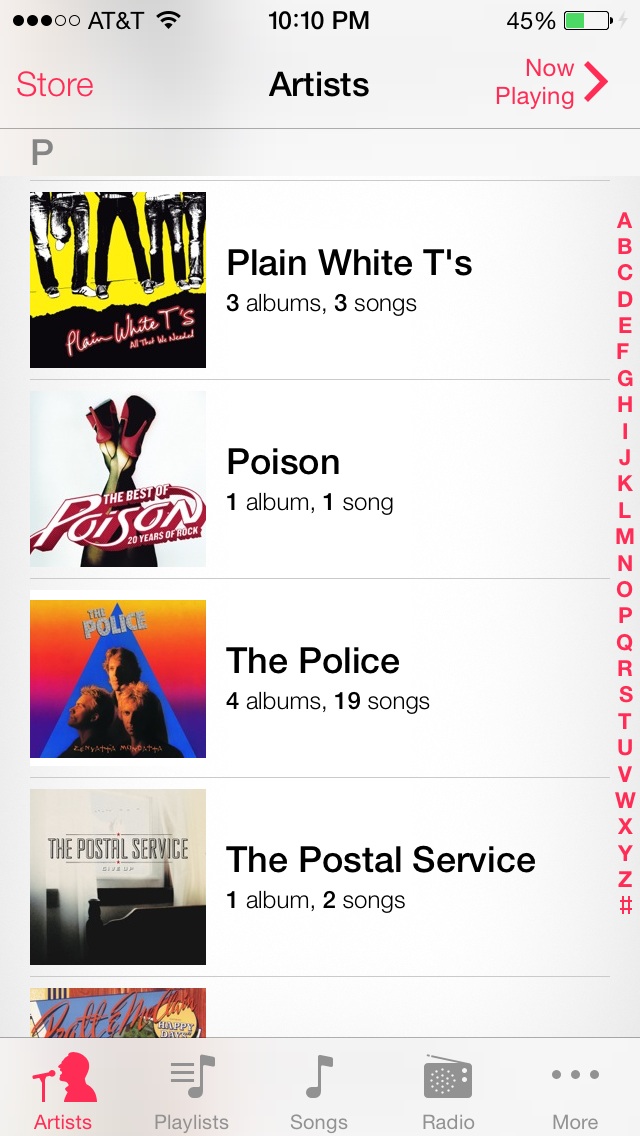The image size is (640, 1136).
Task: Go to Now Playing screen
Action: [551, 83]
